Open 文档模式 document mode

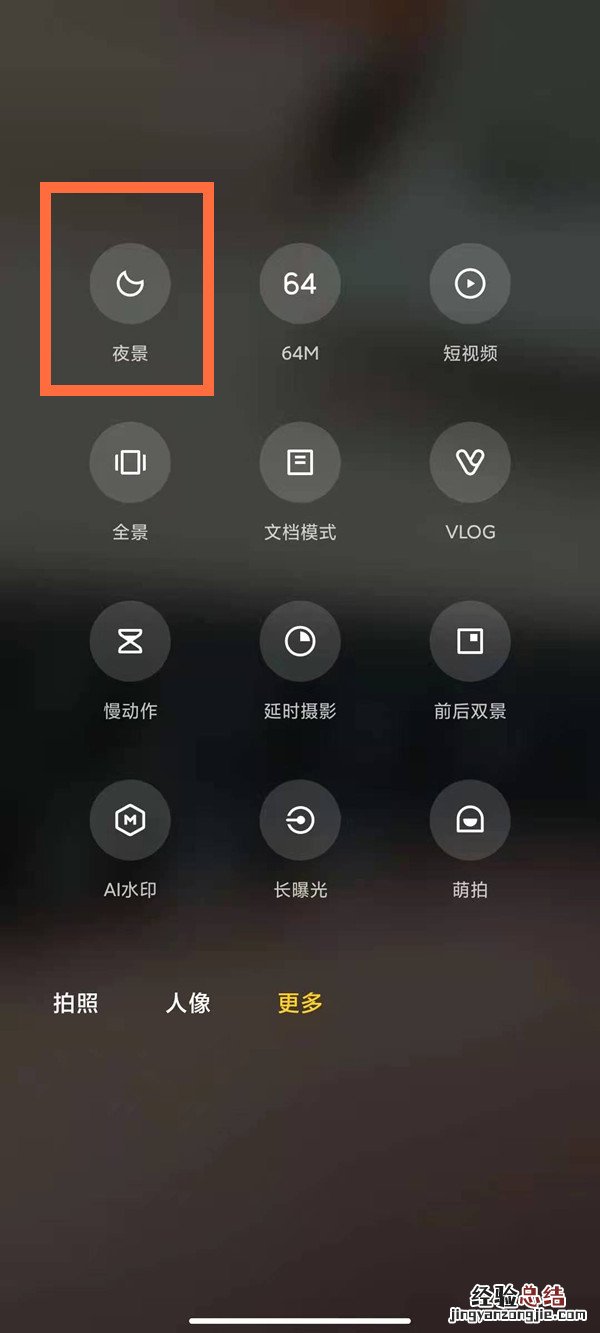300,463
